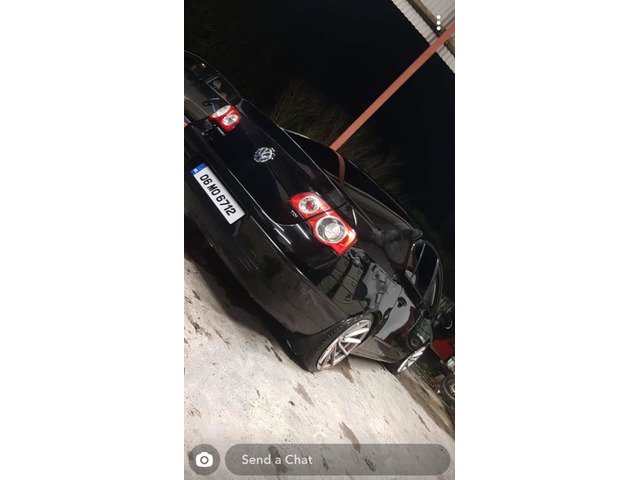The image size is (640, 480).
Task: Tap the Send a Chat field
Action: (337, 459)
